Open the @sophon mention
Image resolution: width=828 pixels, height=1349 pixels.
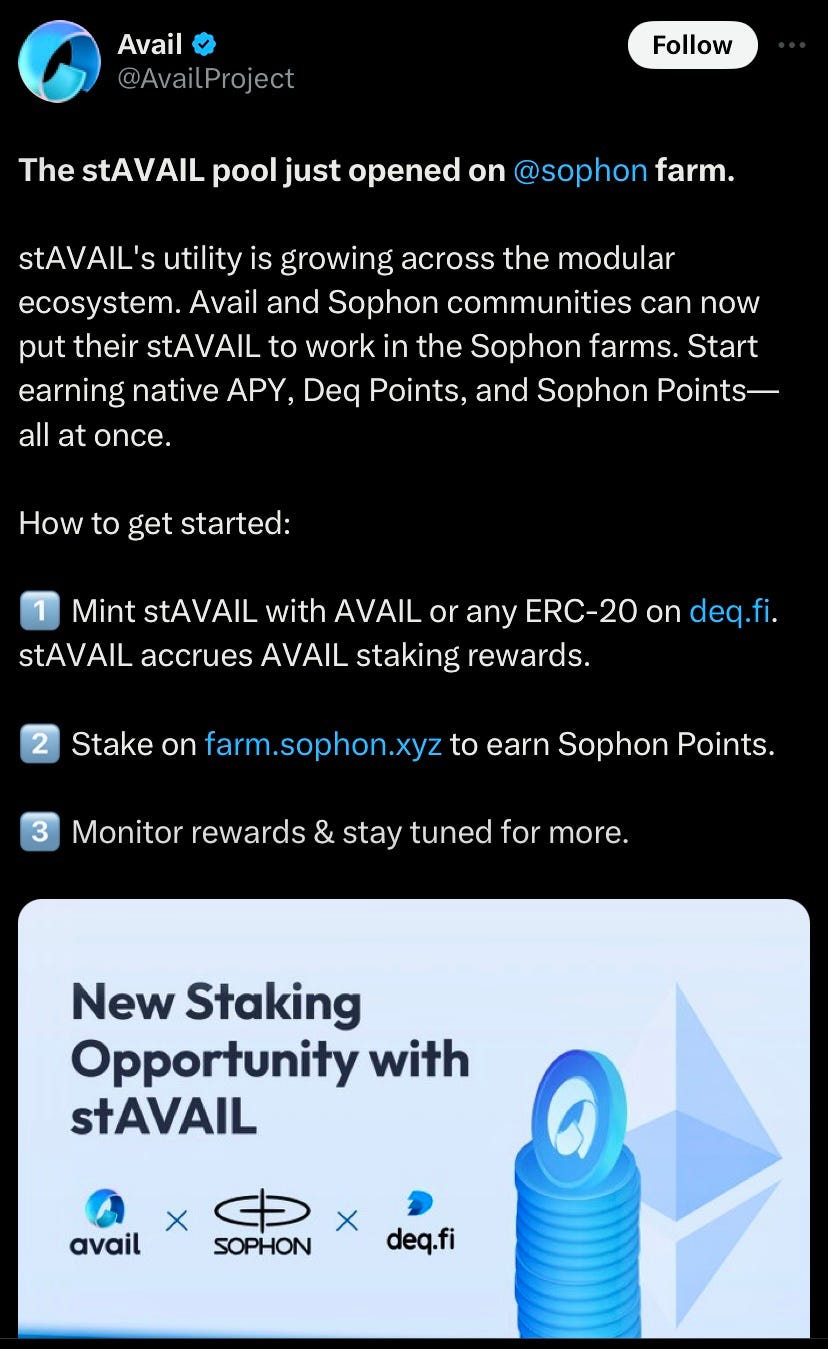coord(580,170)
